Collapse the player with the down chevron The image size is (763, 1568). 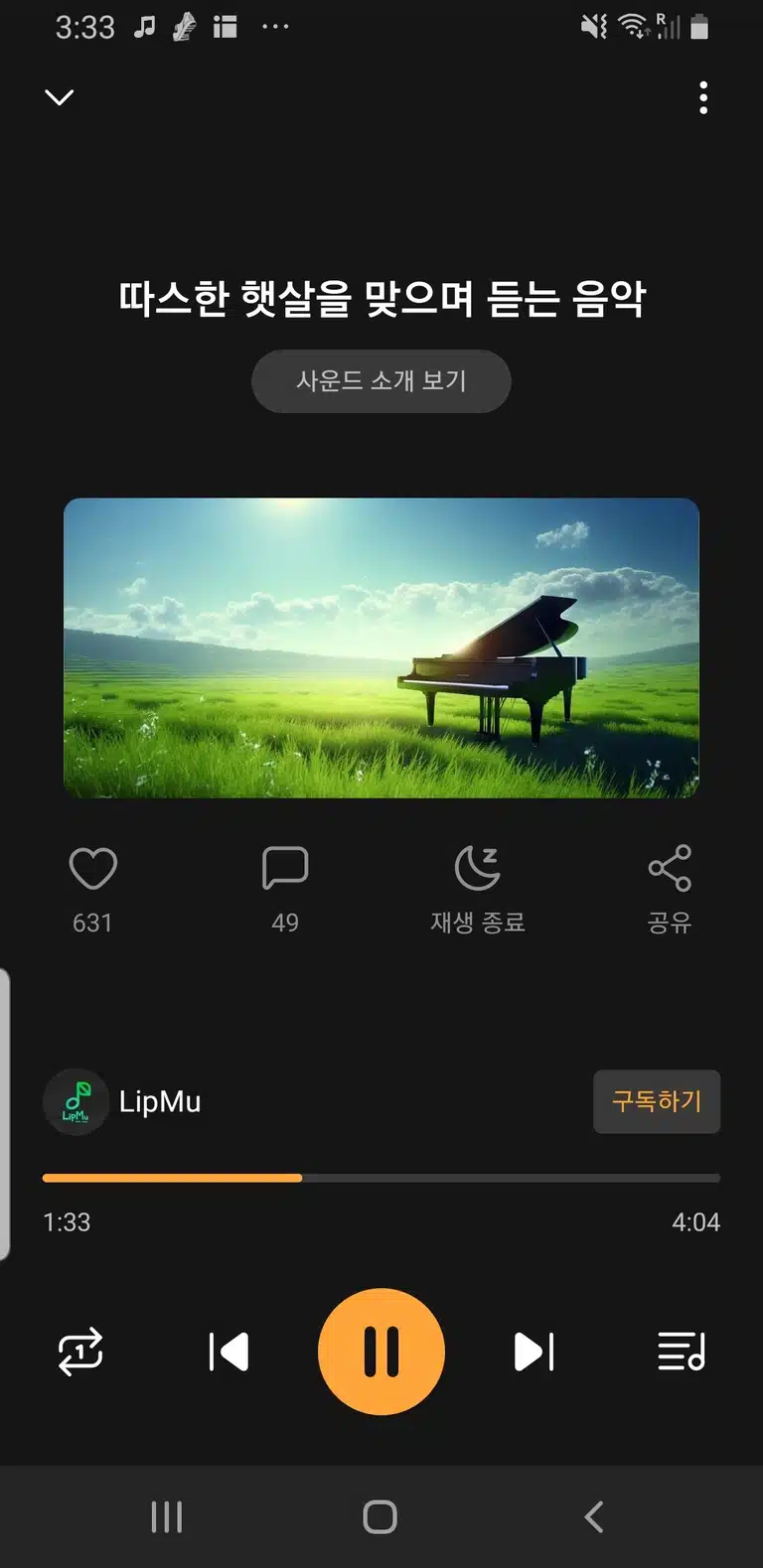pos(60,97)
